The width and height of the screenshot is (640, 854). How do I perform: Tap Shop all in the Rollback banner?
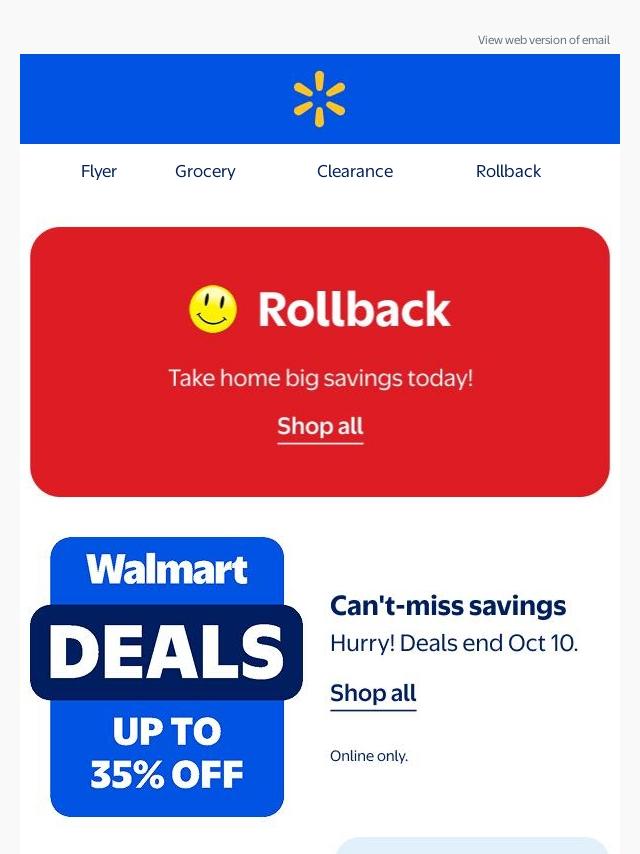pyautogui.click(x=320, y=428)
